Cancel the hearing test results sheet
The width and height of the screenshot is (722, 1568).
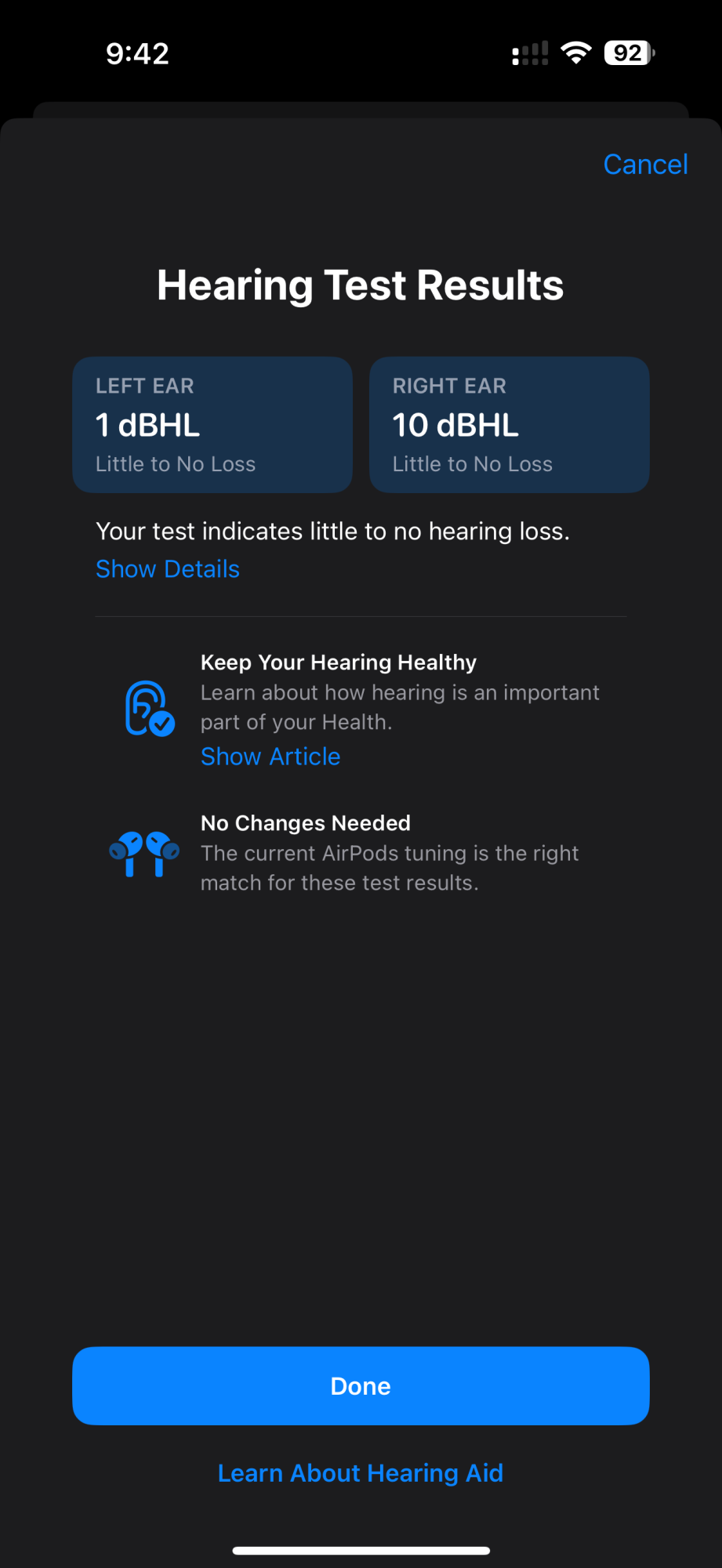pyautogui.click(x=645, y=165)
